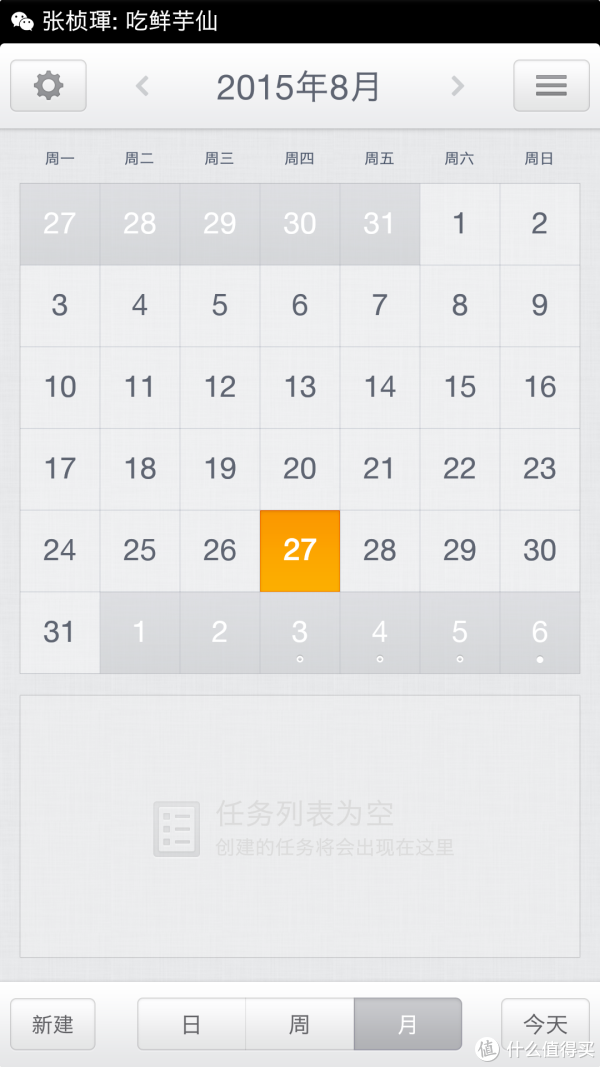This screenshot has width=600, height=1067.
Task: Pick August 20 in the grid
Action: pos(300,469)
